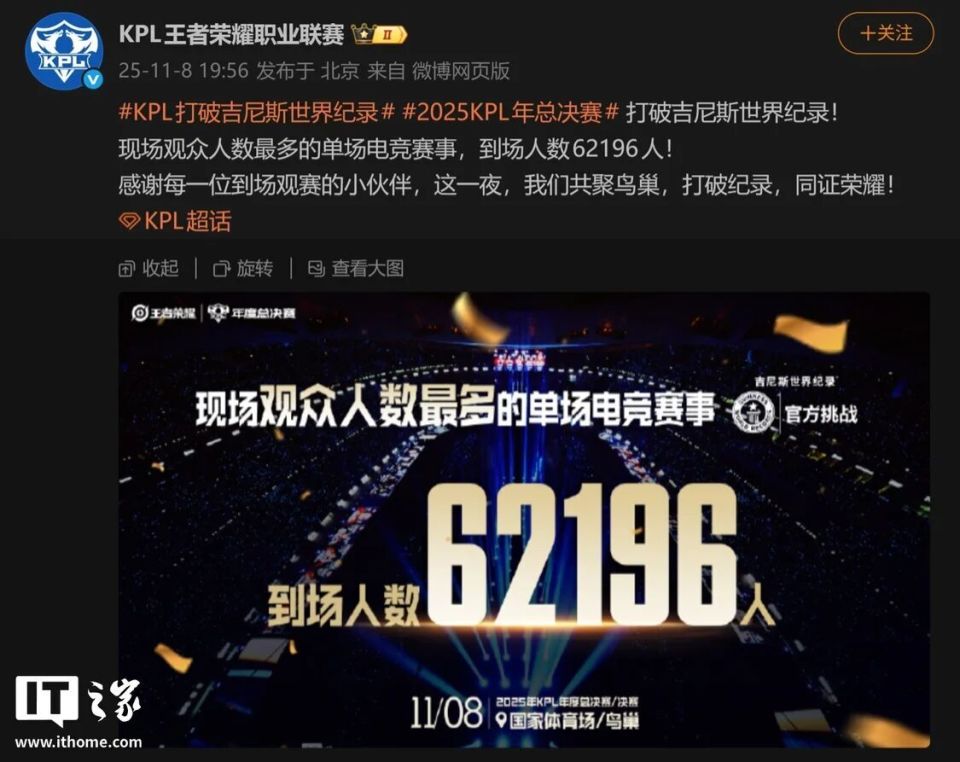Collapse the image with 收起
This screenshot has width=960, height=762.
pos(149,268)
